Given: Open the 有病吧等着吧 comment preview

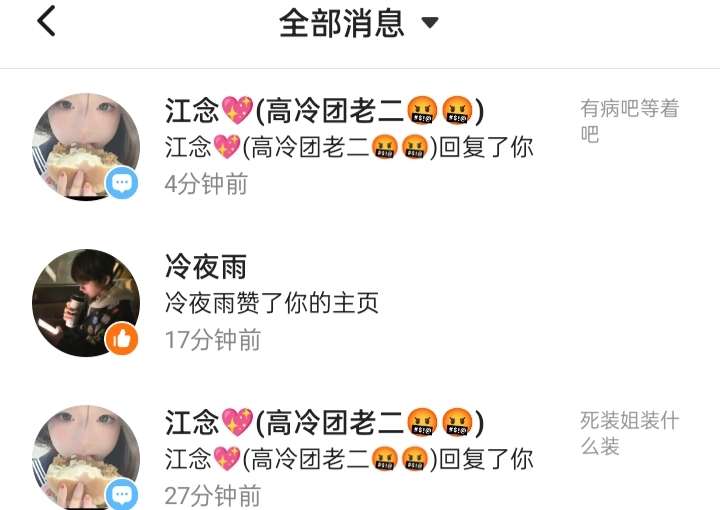Looking at the screenshot, I should pyautogui.click(x=629, y=121).
